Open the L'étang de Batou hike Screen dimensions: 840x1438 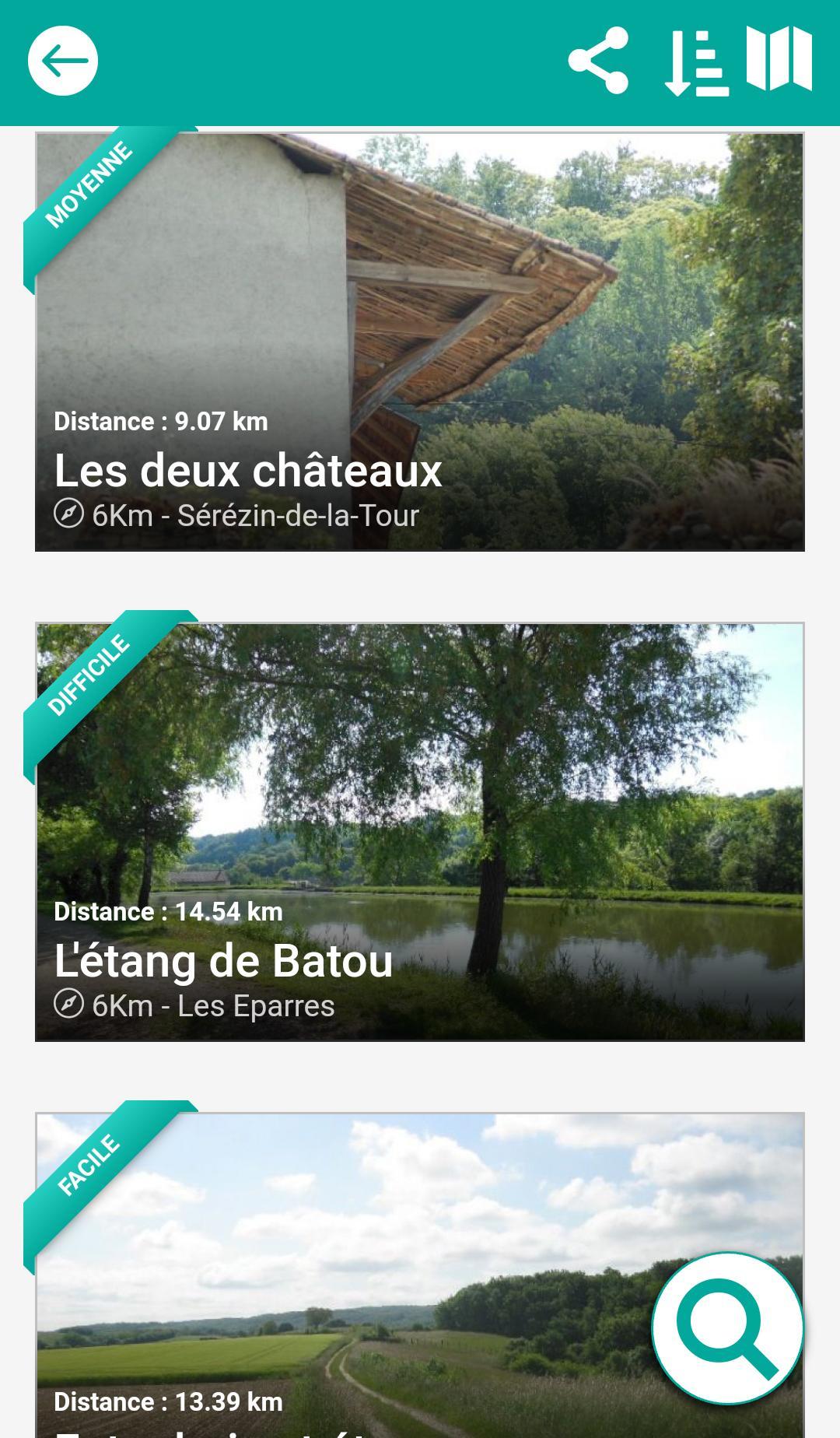click(x=420, y=832)
